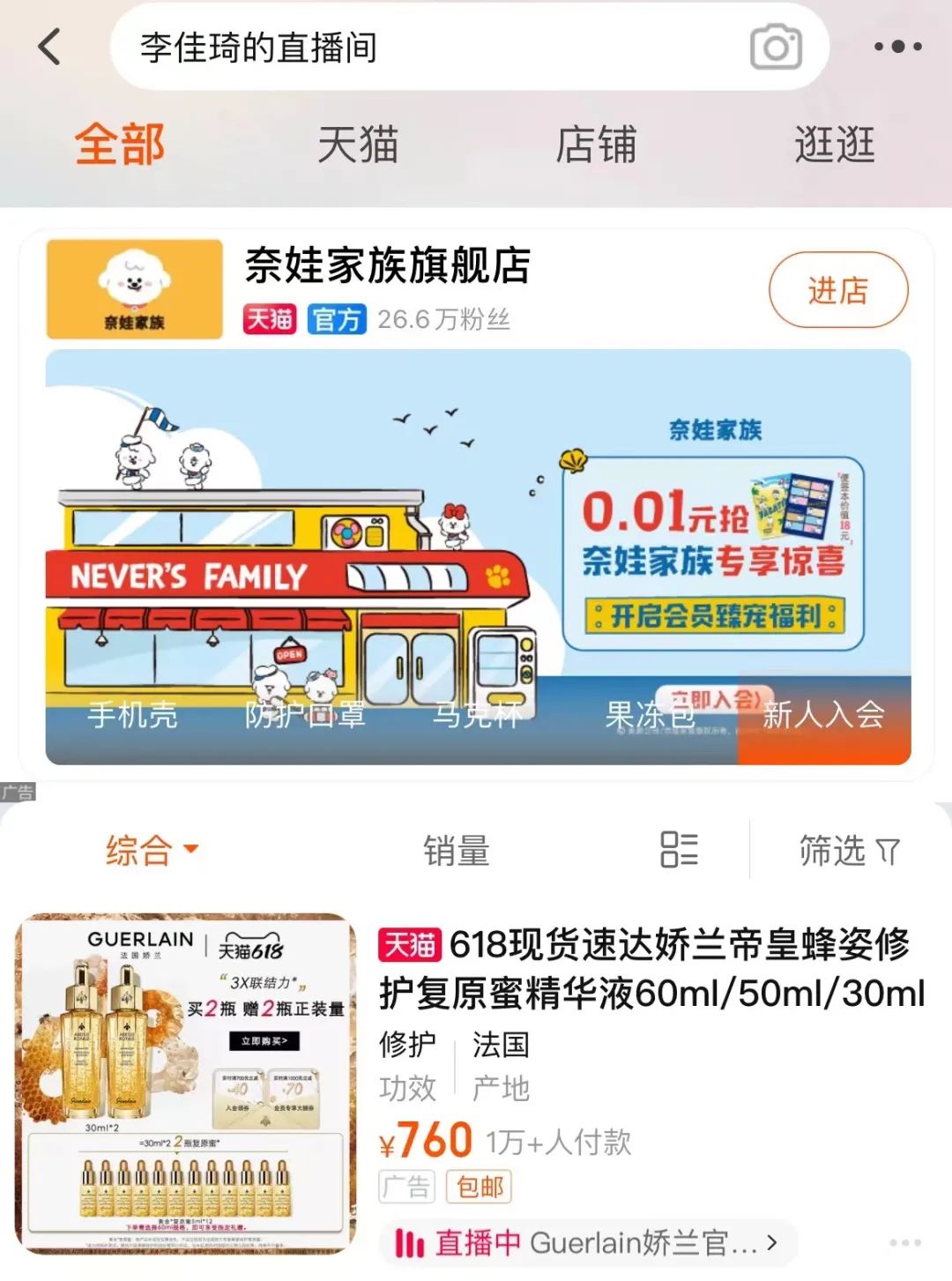Open the 果冻包 category
The width and height of the screenshot is (952, 1281).
click(x=650, y=714)
